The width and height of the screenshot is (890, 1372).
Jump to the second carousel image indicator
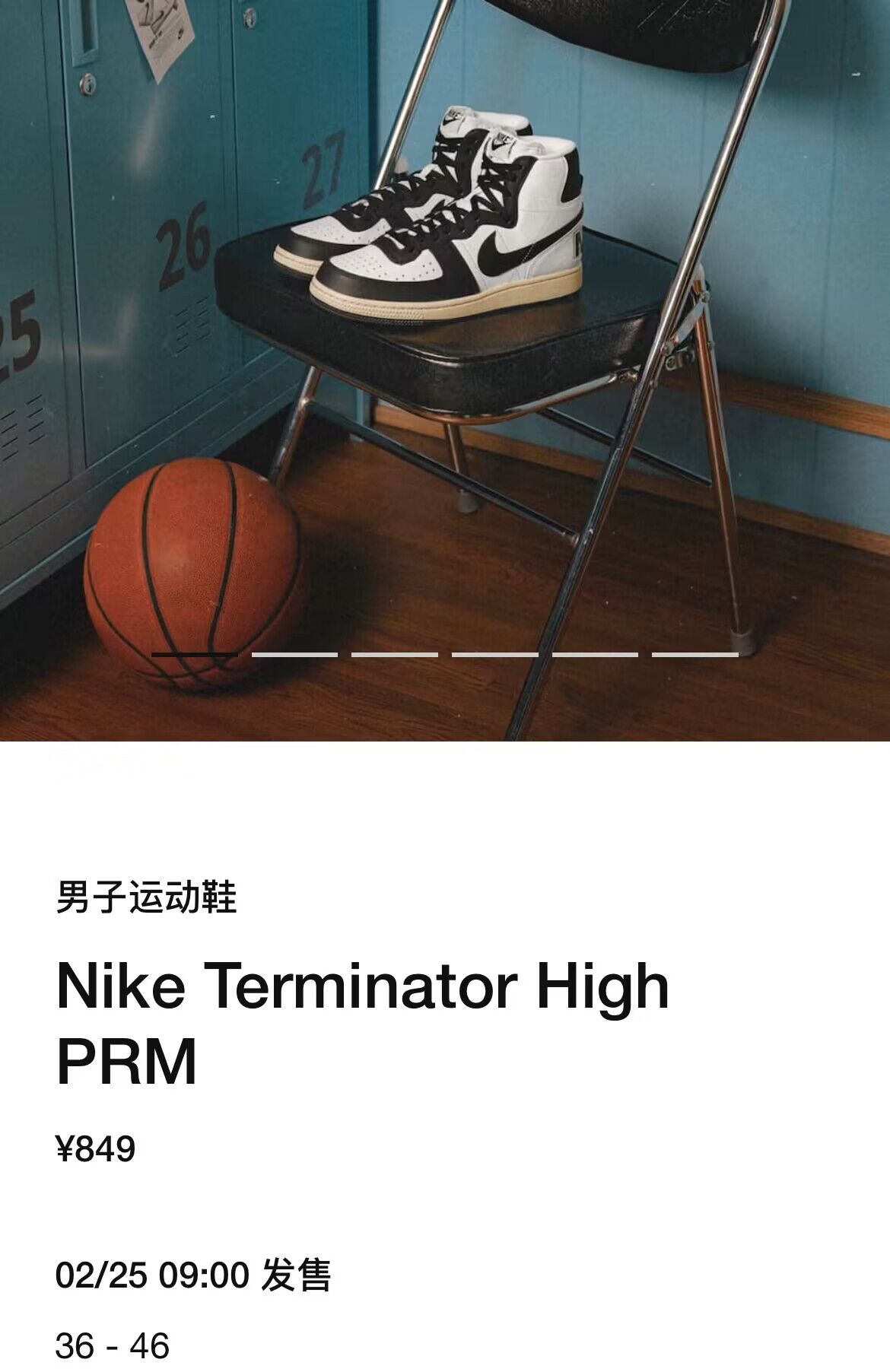point(294,654)
